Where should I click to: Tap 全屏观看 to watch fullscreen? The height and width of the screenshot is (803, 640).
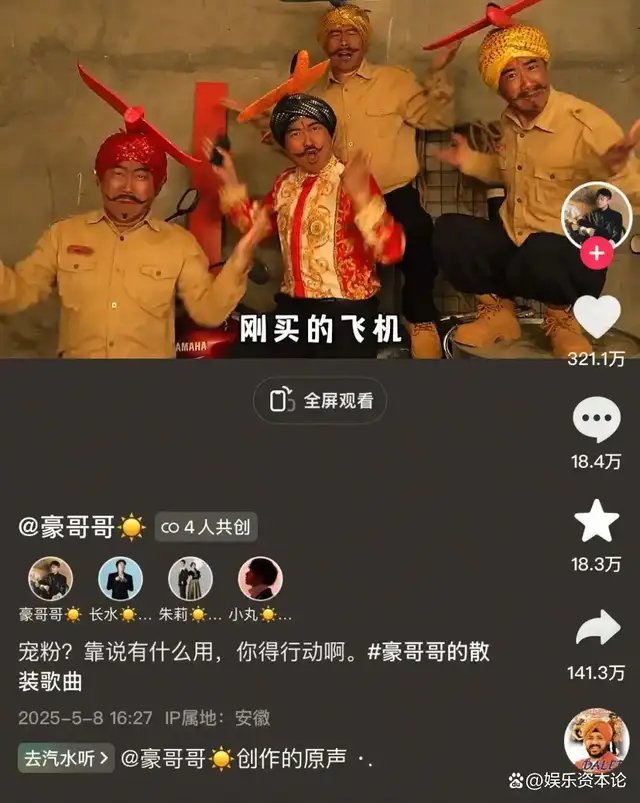[x=319, y=401]
